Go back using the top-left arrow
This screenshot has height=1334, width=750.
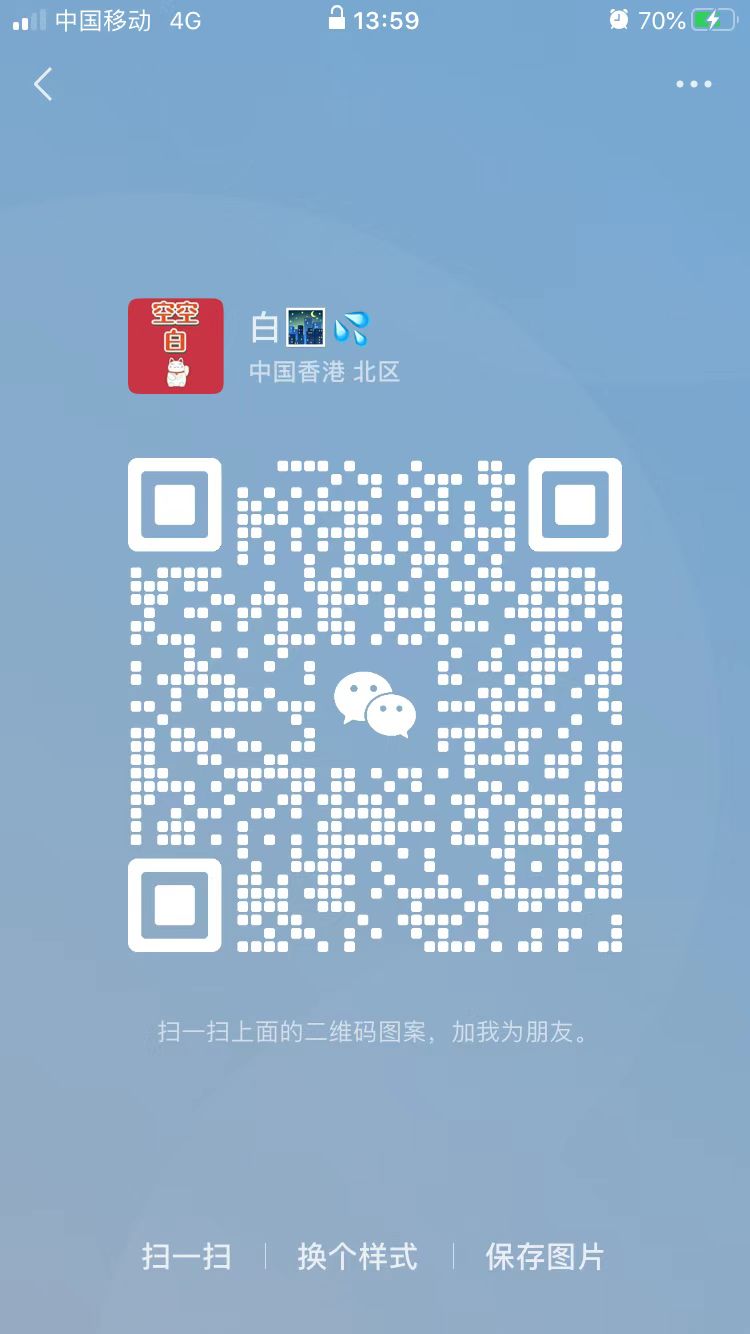click(x=42, y=85)
